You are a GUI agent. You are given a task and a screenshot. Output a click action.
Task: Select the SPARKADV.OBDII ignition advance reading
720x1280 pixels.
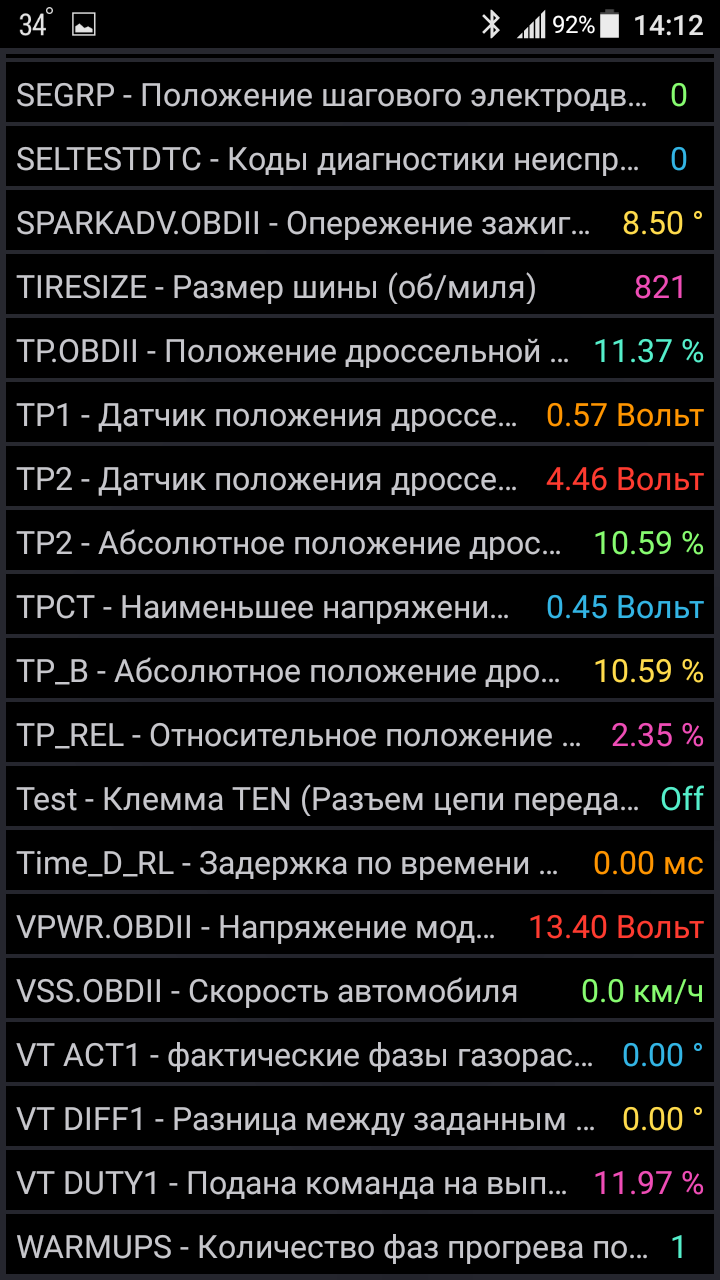point(360,222)
